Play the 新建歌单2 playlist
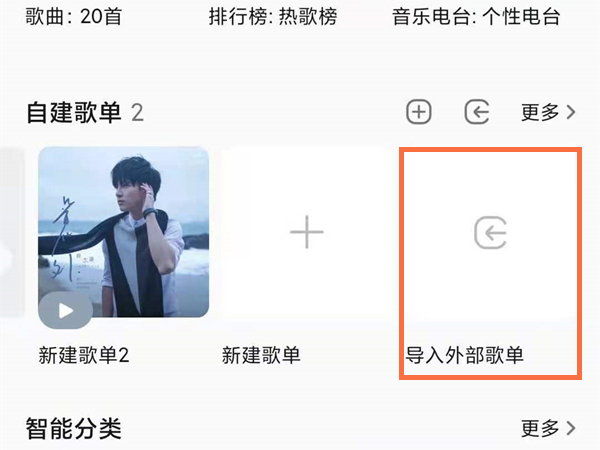The image size is (600, 450). tap(65, 310)
